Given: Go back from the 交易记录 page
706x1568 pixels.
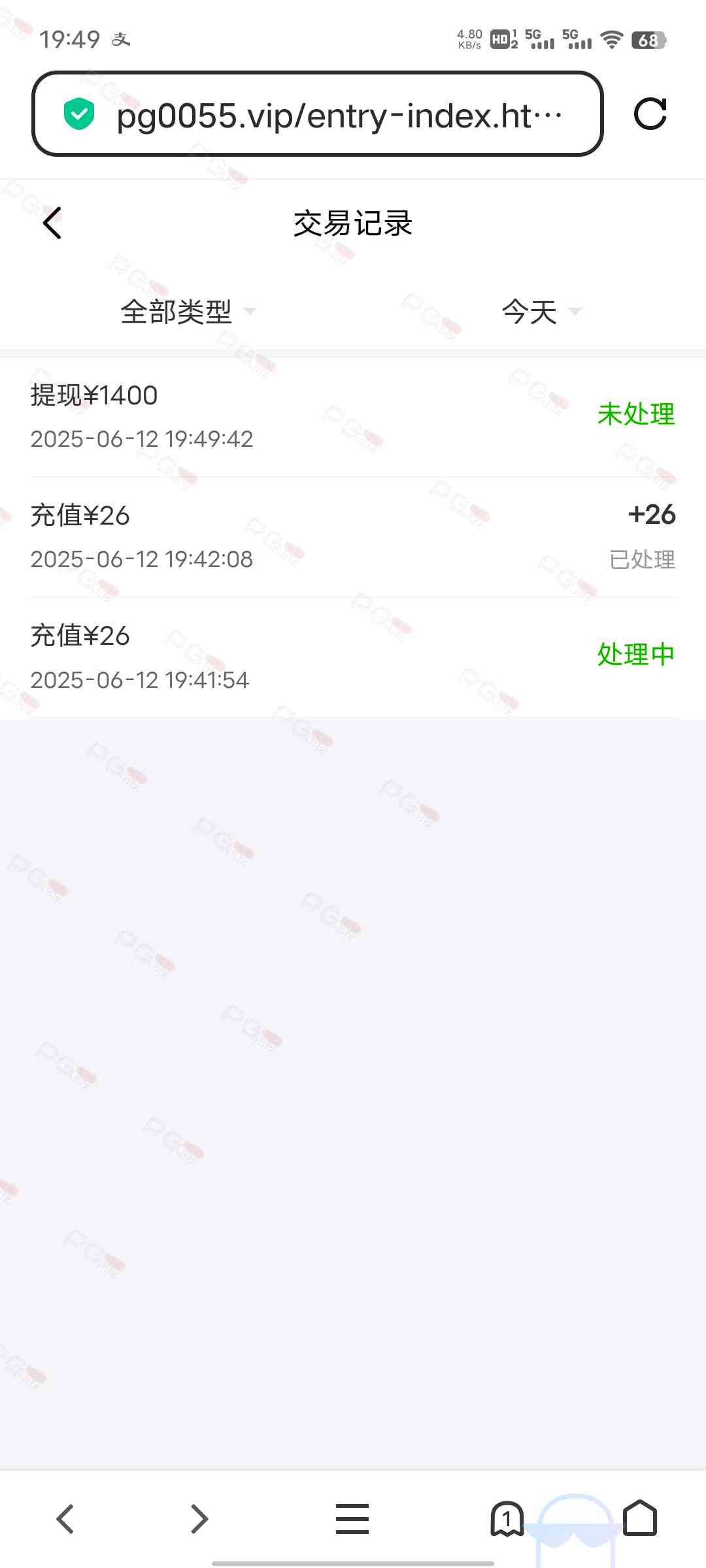Looking at the screenshot, I should pos(52,223).
